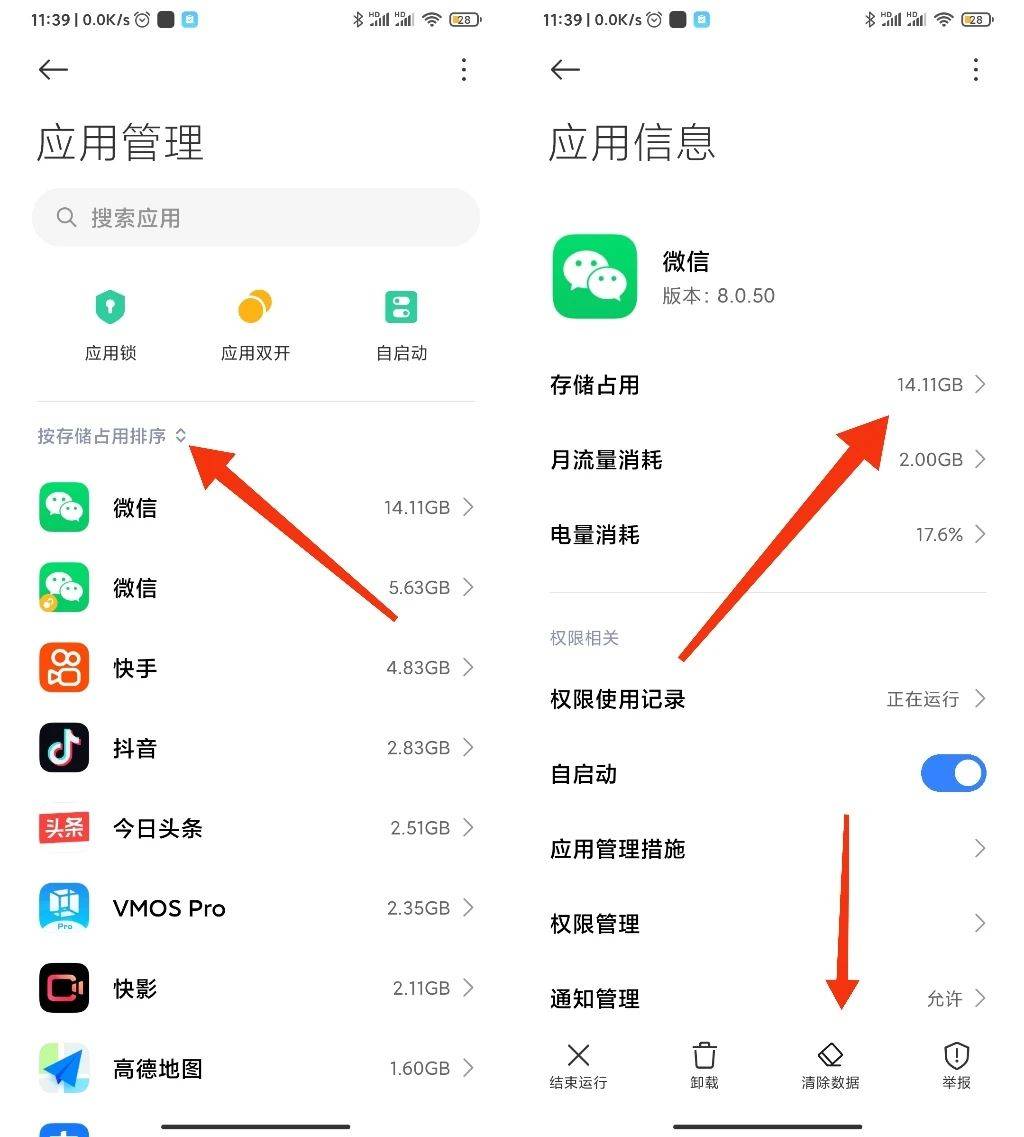Open 权限管理 row
Image resolution: width=1024 pixels, height=1137 pixels.
point(768,924)
